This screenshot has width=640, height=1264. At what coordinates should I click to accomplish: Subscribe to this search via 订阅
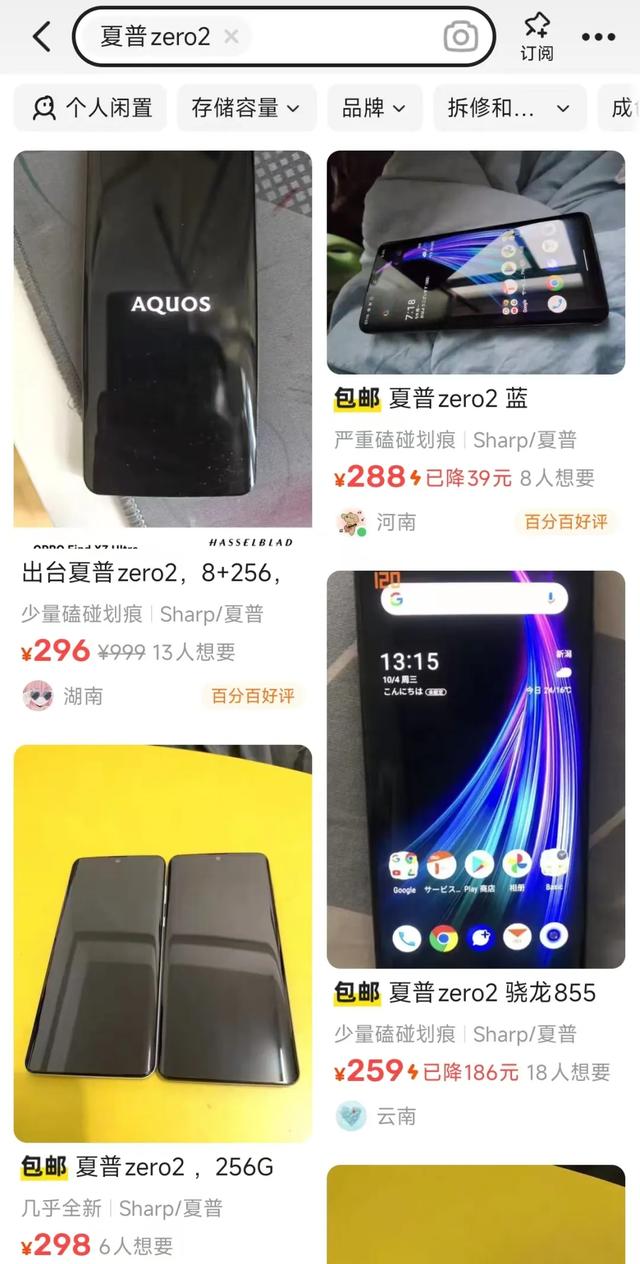(537, 37)
